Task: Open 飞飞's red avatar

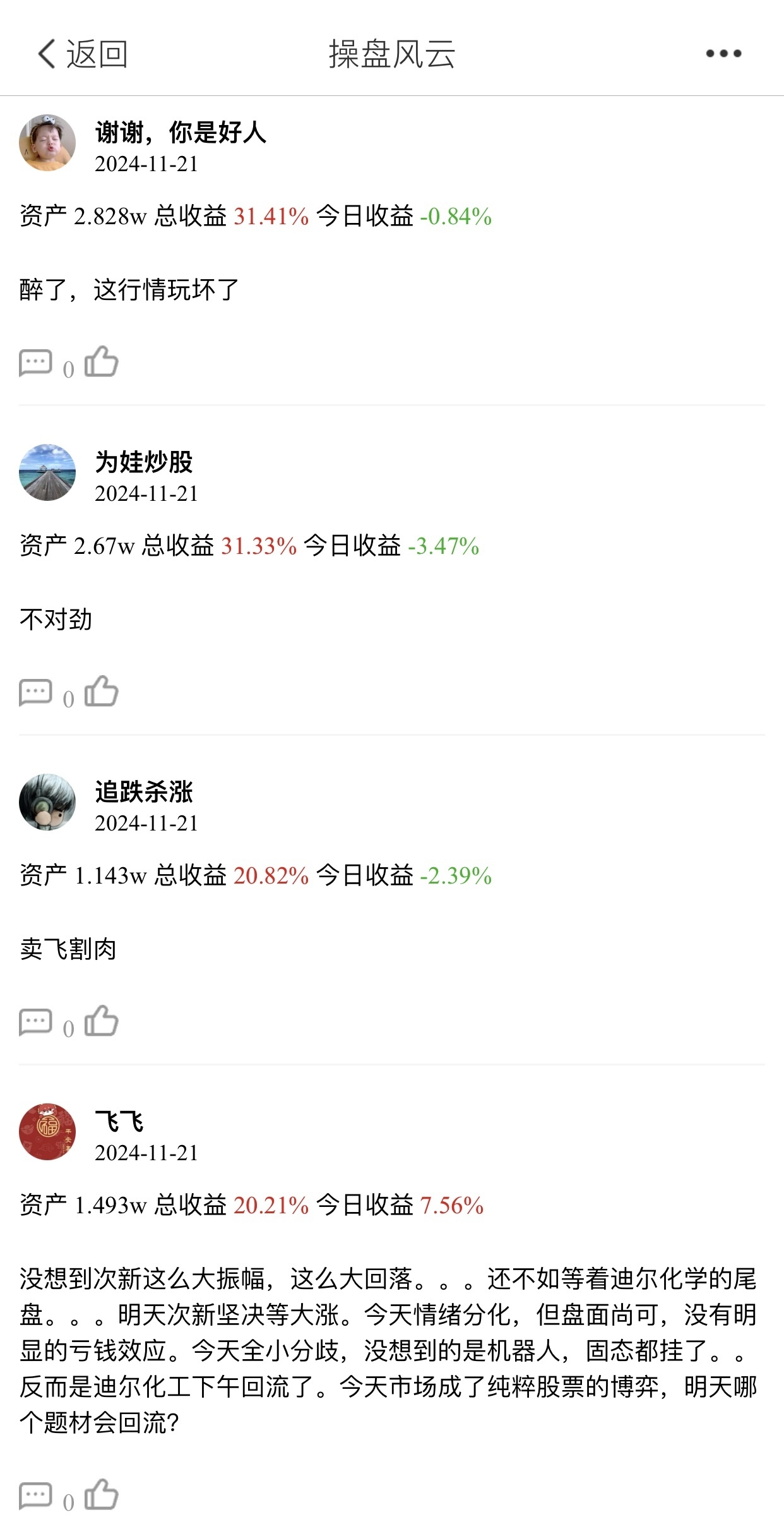Action: [x=47, y=1132]
